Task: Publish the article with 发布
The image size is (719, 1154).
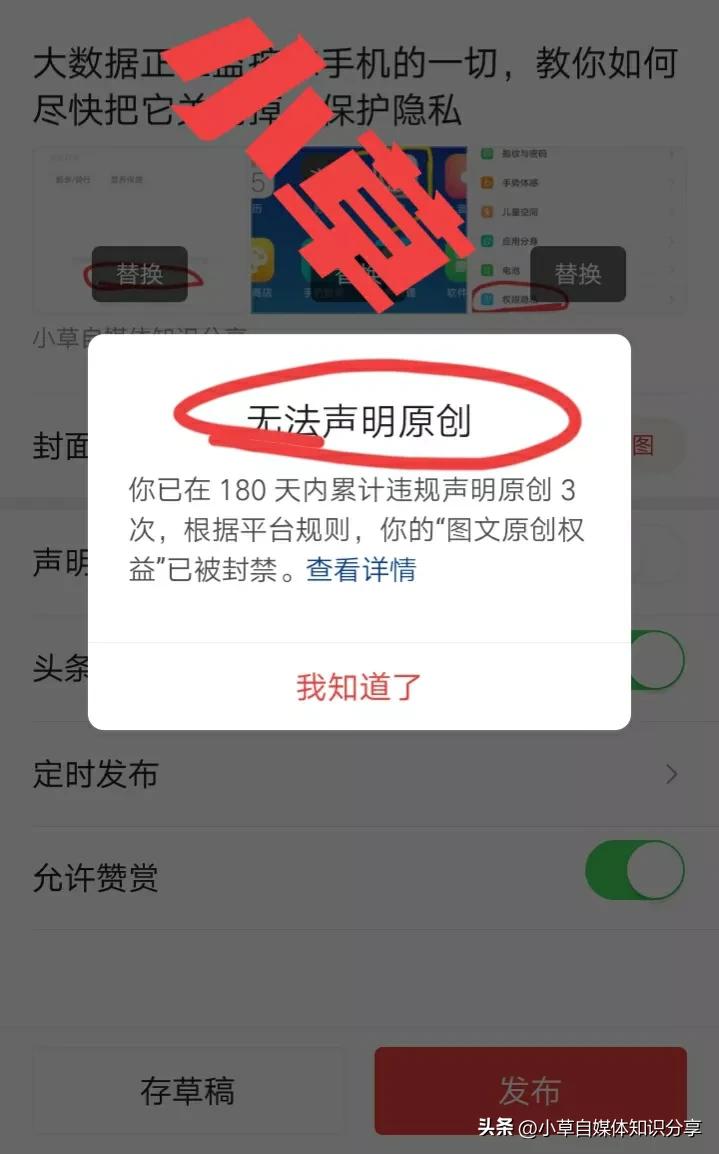Action: click(x=530, y=1090)
